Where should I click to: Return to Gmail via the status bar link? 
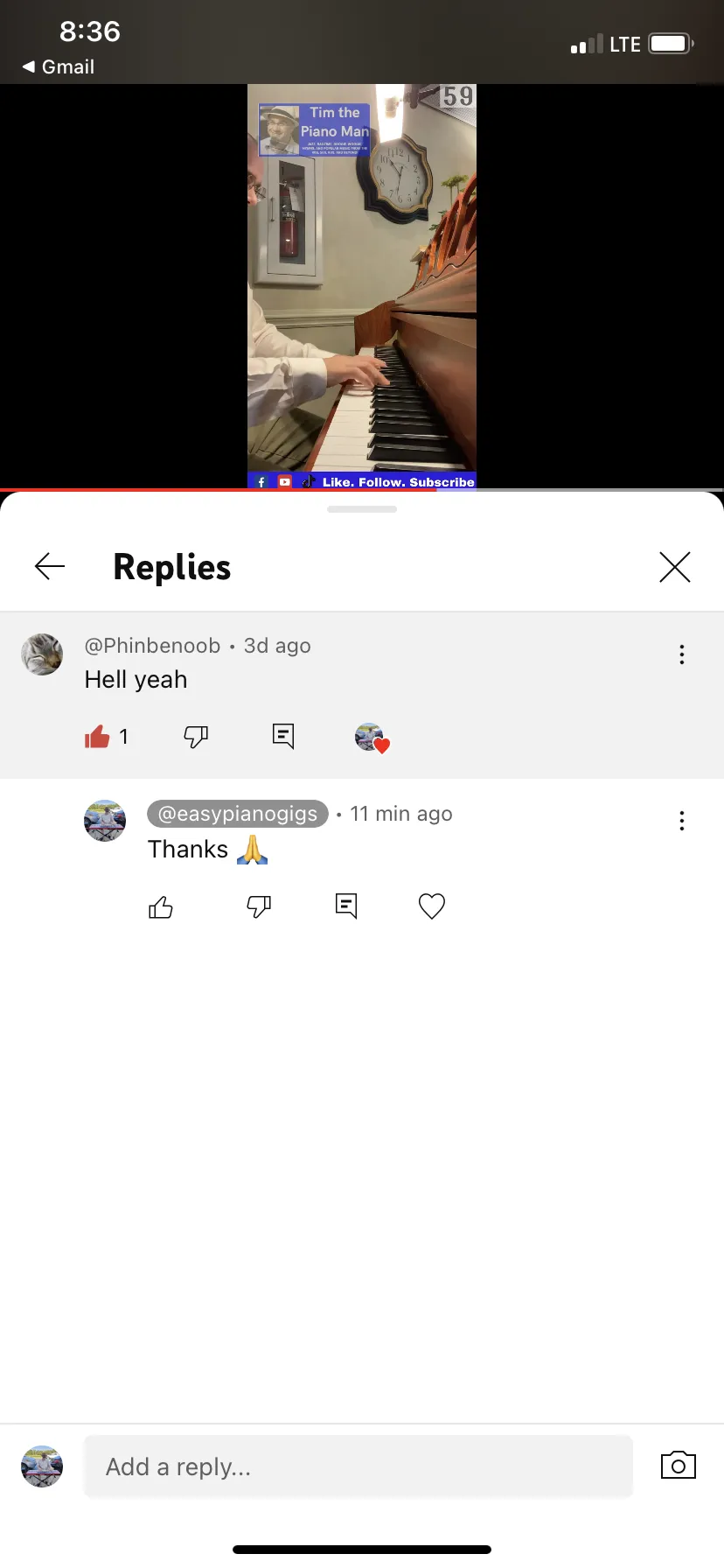click(x=58, y=66)
